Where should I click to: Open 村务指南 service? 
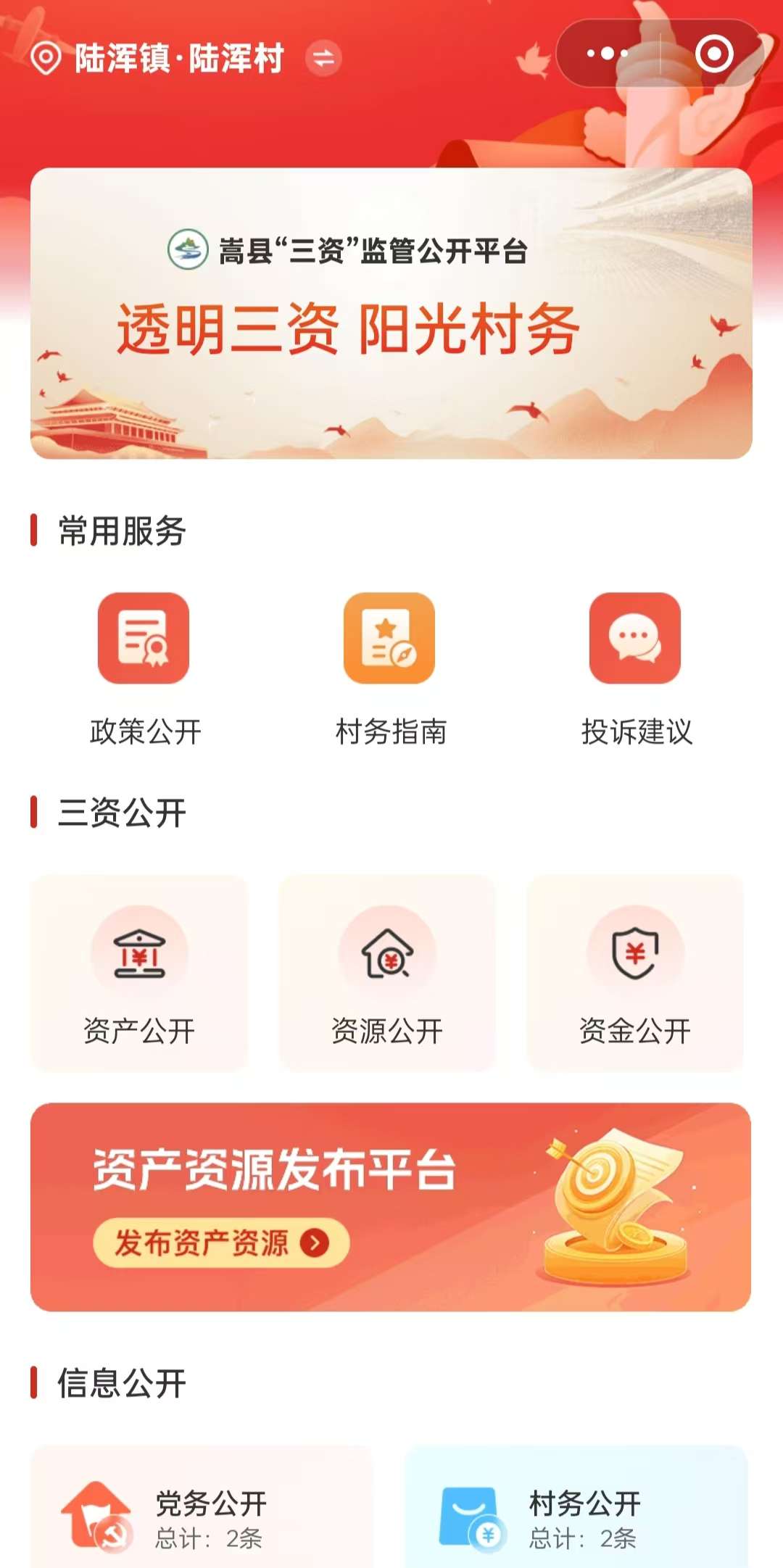(x=390, y=668)
